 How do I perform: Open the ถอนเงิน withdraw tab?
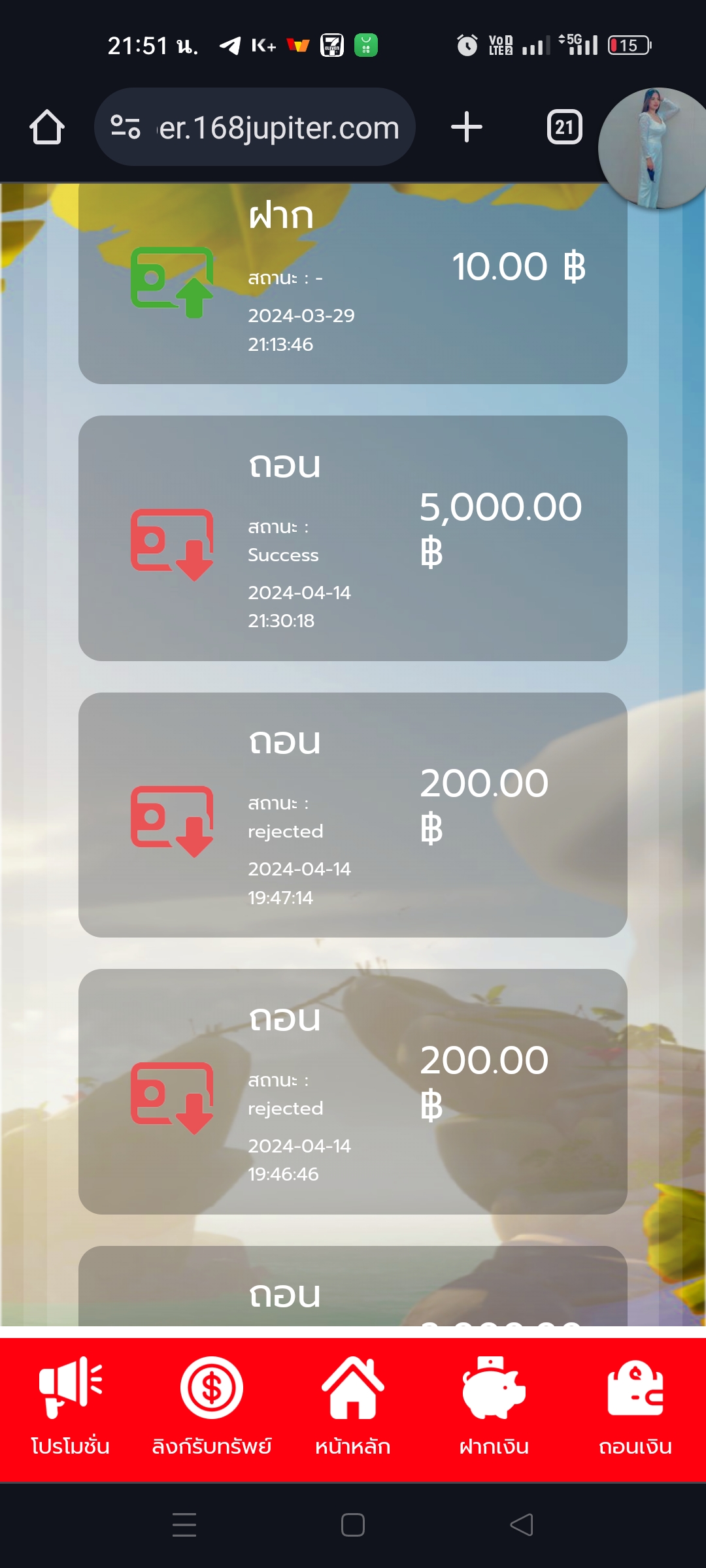tap(635, 1406)
